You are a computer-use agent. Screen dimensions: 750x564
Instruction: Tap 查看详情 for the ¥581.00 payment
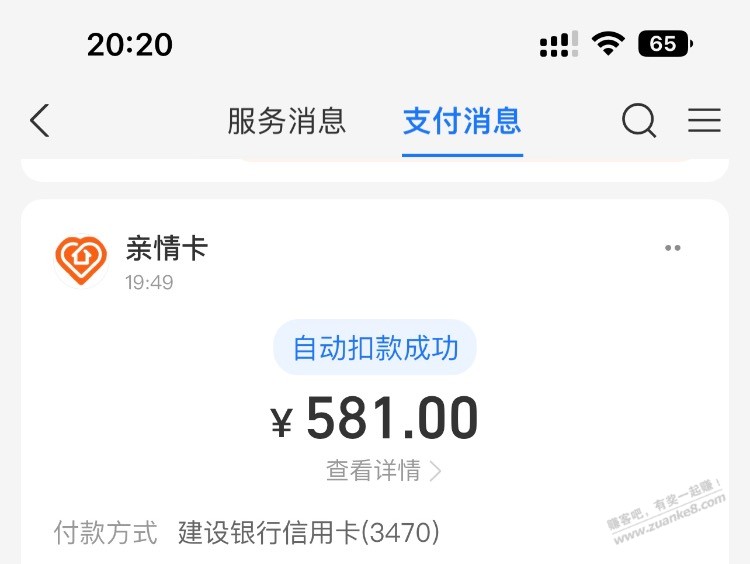(x=383, y=470)
